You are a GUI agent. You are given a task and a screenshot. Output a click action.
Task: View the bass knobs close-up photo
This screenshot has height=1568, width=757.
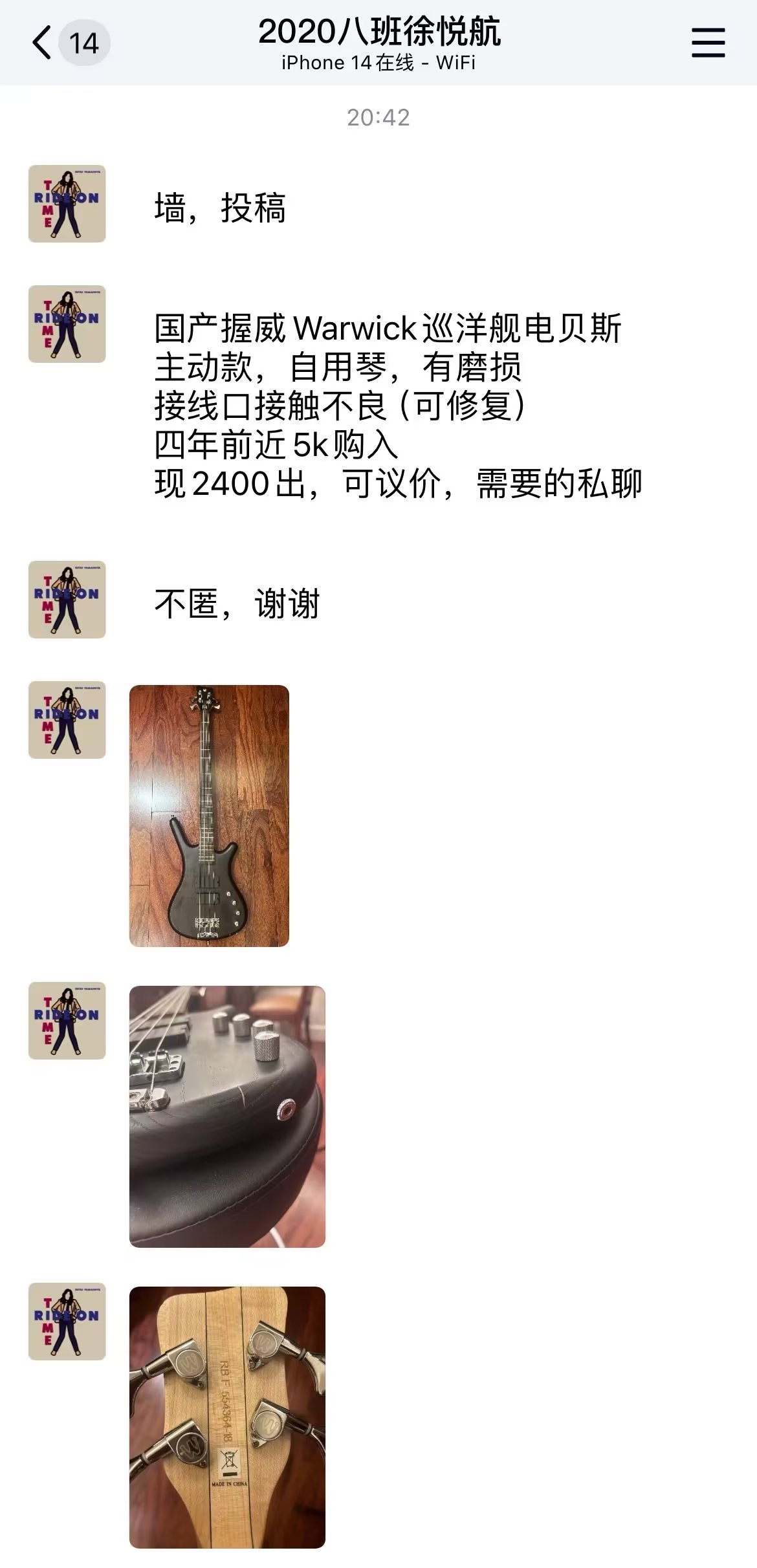[227, 1116]
